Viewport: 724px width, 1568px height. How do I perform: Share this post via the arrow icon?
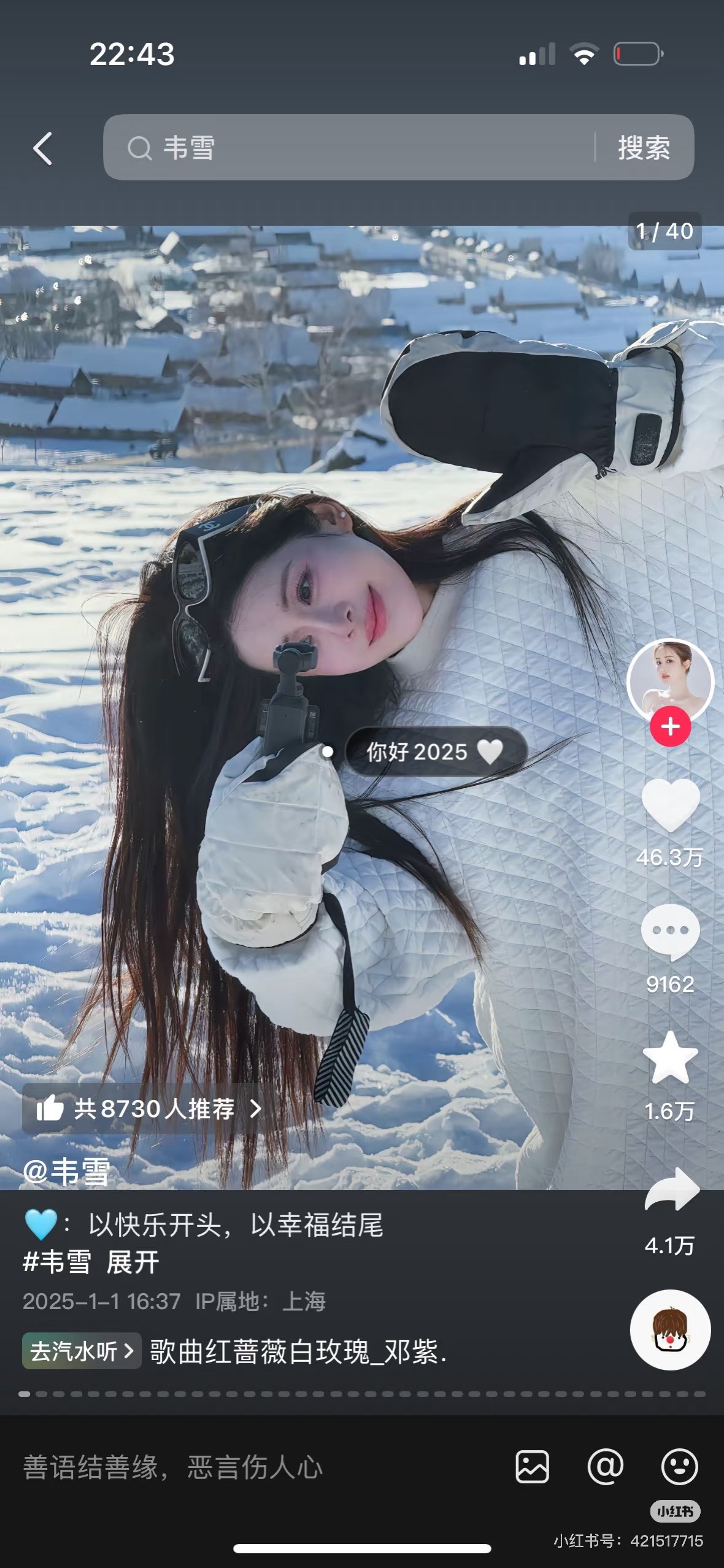[x=671, y=1190]
